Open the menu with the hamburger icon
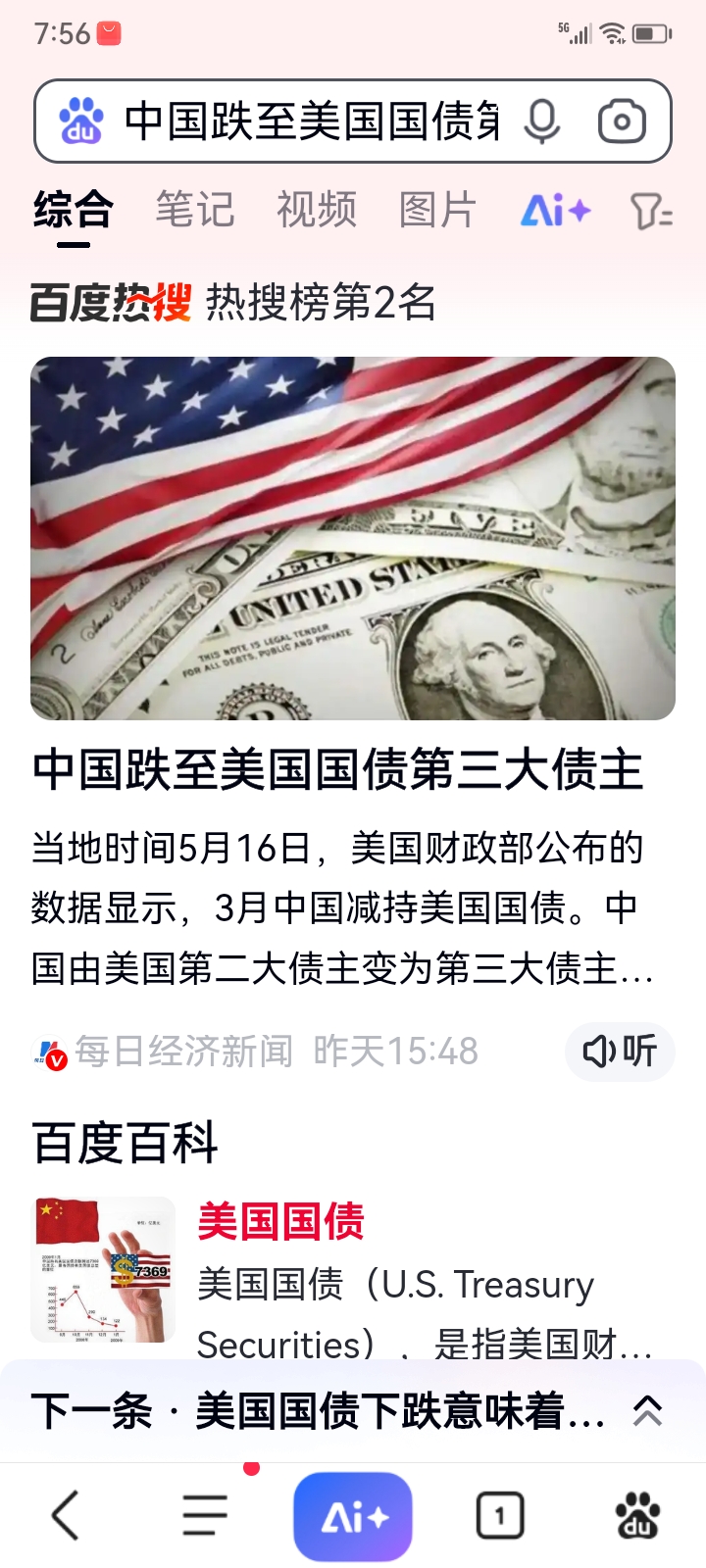The height and width of the screenshot is (1568, 706). coord(204,1513)
